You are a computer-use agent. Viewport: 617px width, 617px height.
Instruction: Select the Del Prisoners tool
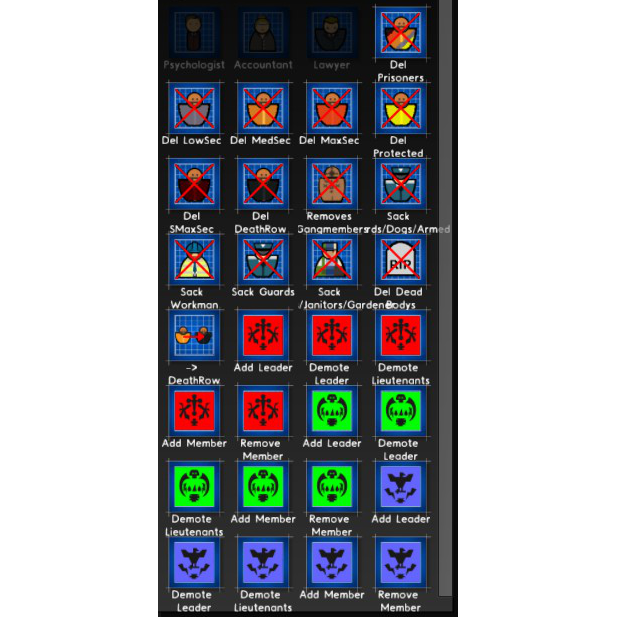pos(399,34)
